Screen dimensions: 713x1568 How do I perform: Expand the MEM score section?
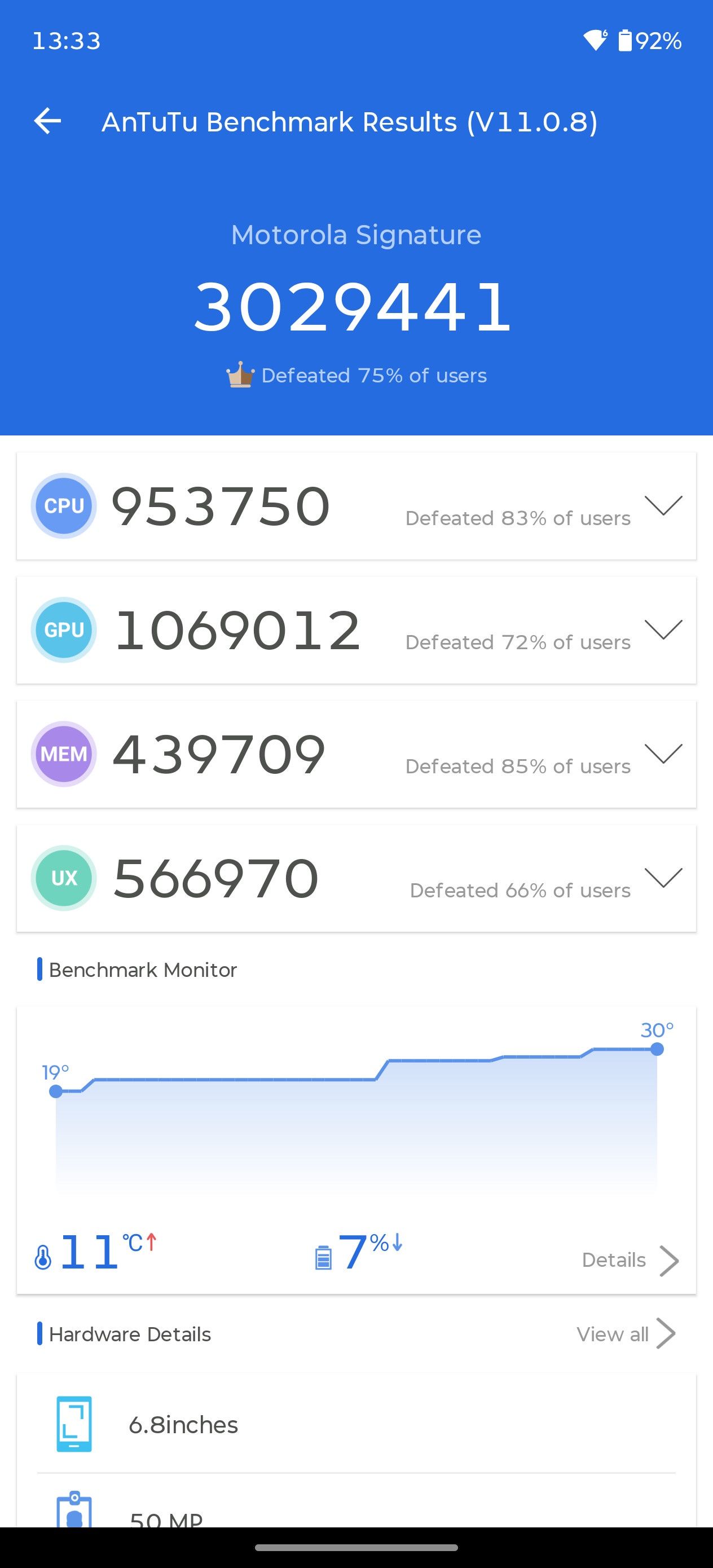pos(663,754)
